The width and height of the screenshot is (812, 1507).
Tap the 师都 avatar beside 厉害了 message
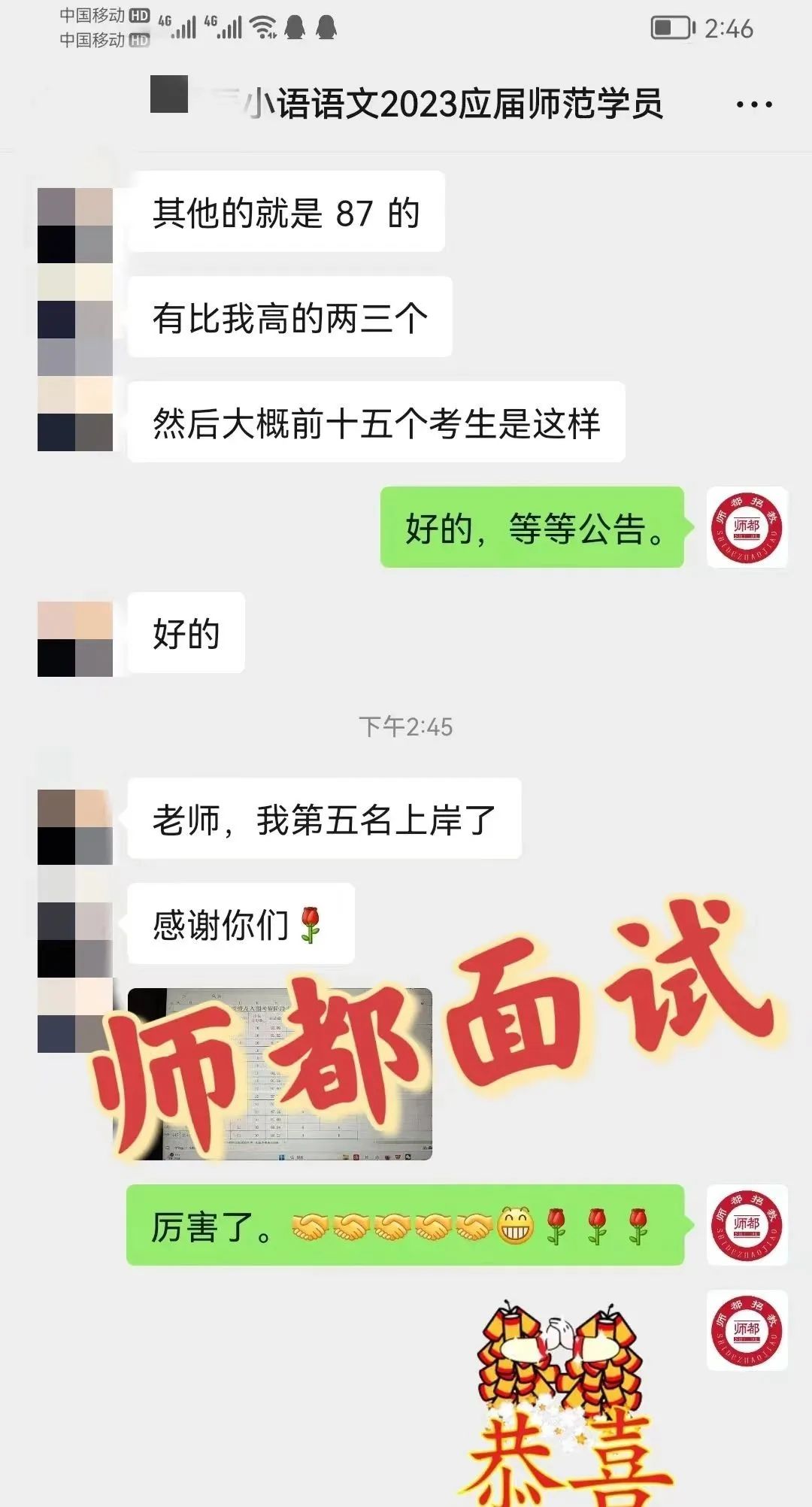tap(747, 1225)
